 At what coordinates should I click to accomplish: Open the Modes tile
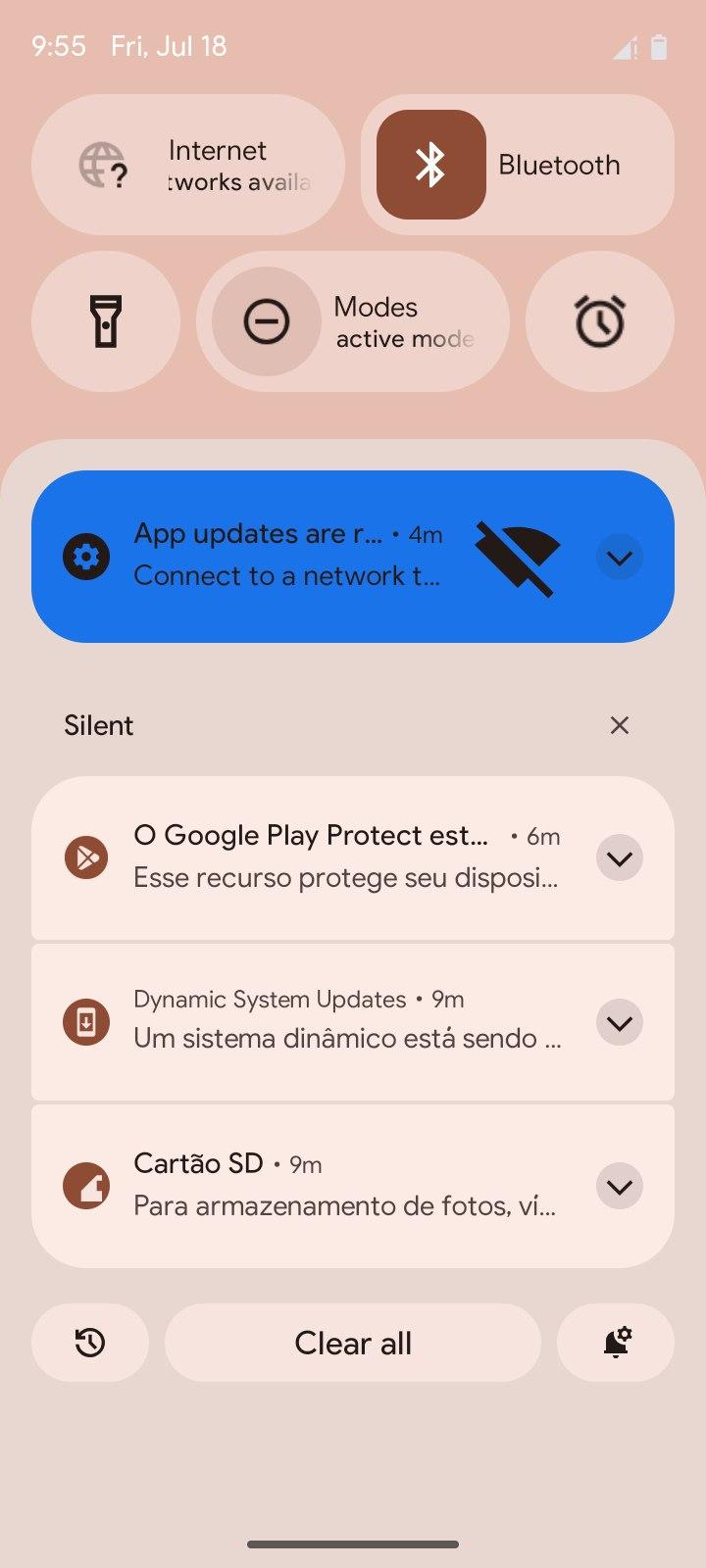[x=353, y=321]
